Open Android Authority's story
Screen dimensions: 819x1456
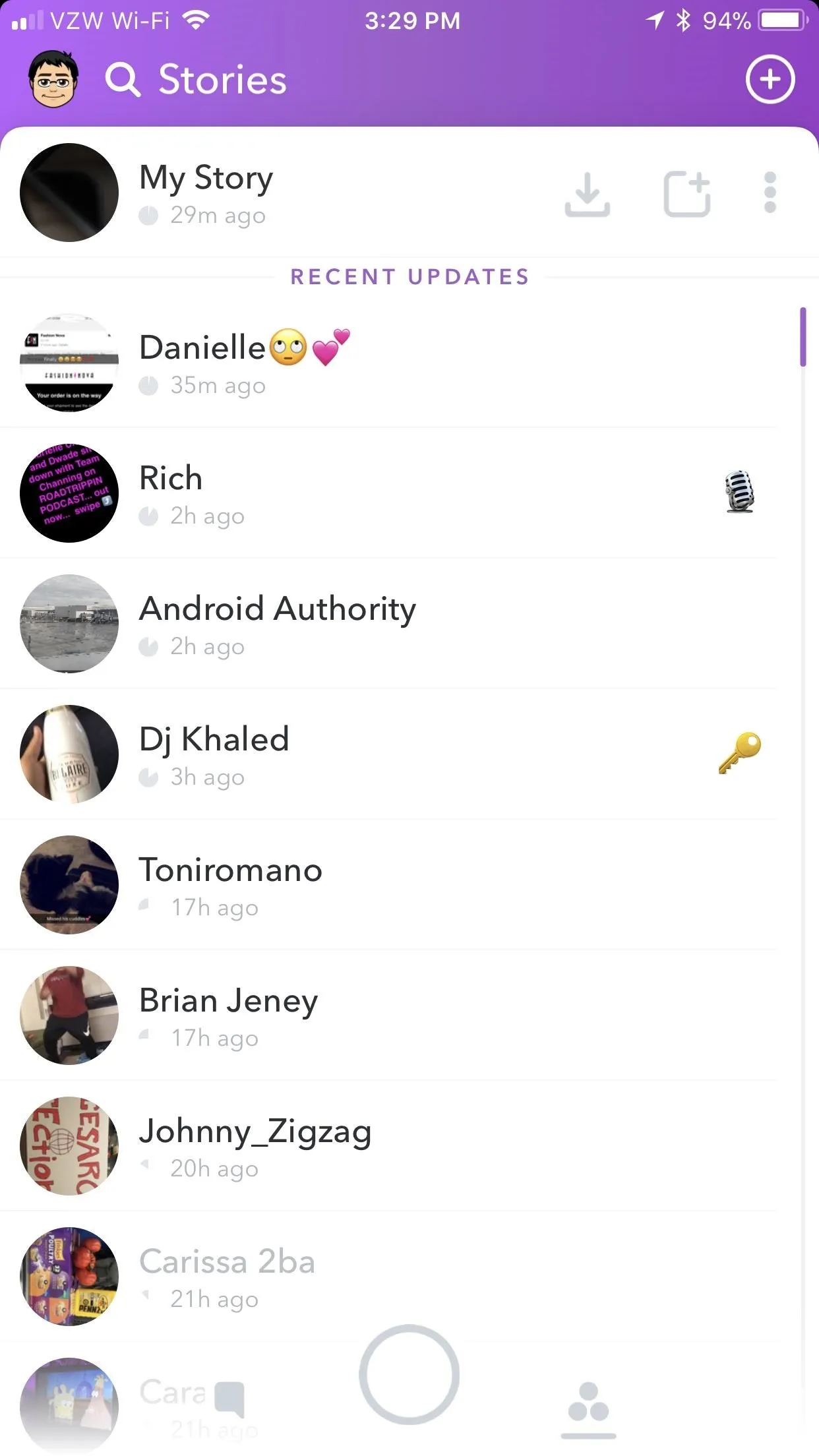point(388,624)
